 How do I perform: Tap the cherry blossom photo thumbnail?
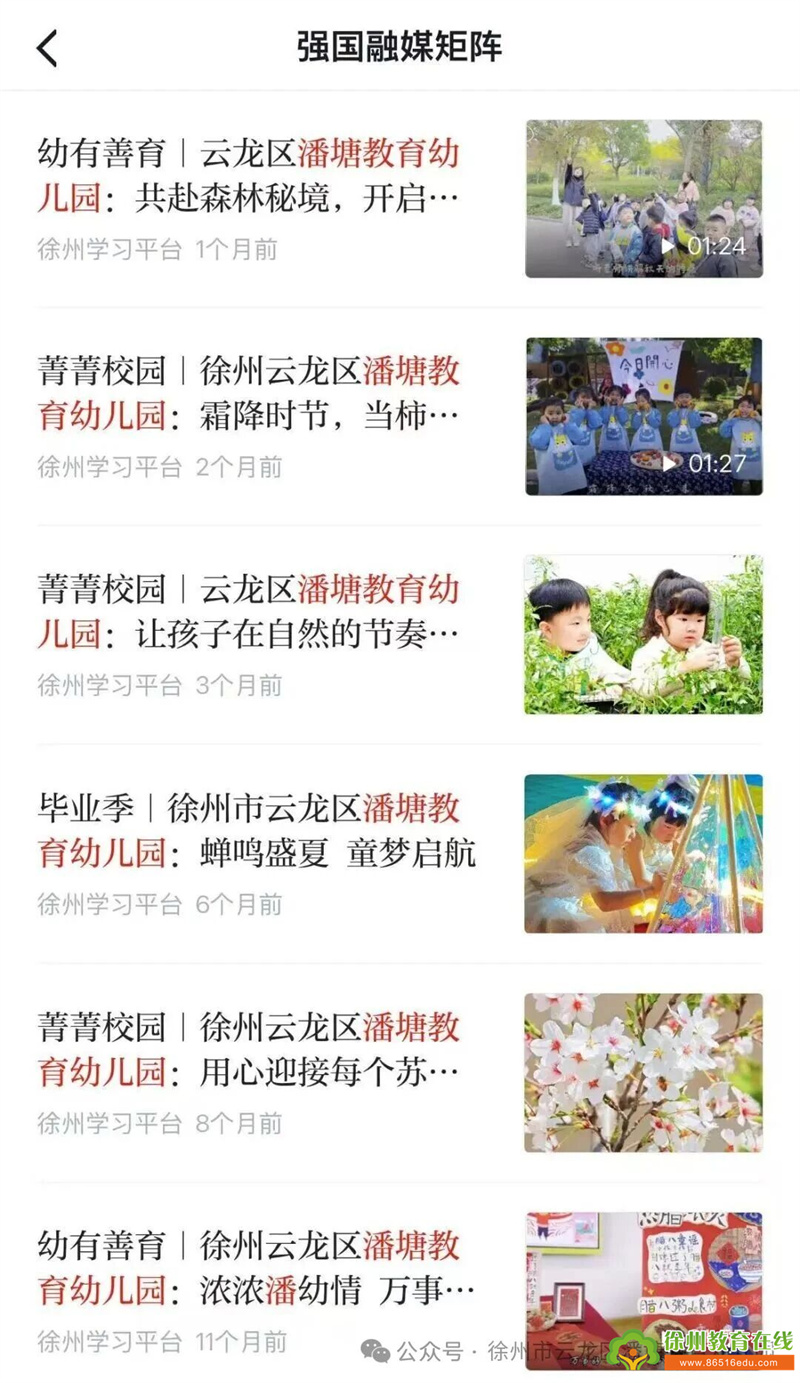click(x=643, y=1072)
